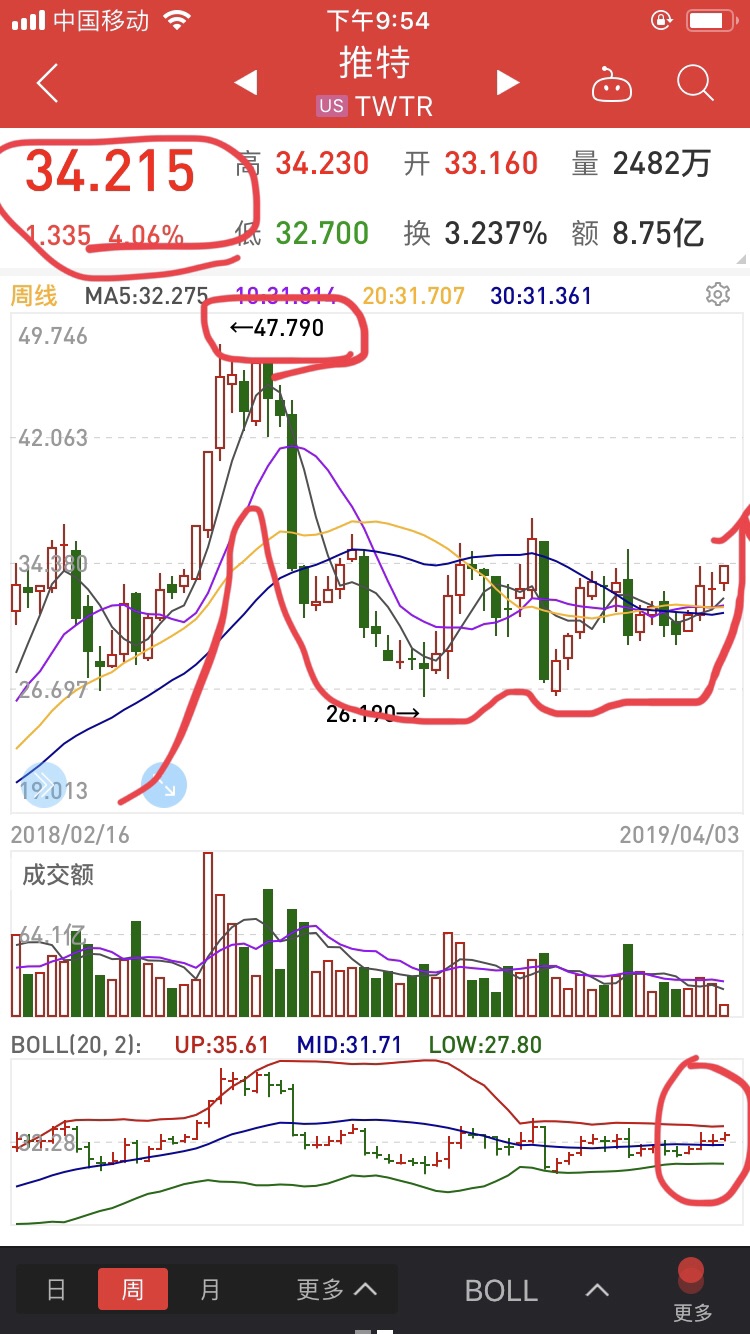Tap the double-arrow chart button
This screenshot has height=1334, width=750.
click(42, 783)
